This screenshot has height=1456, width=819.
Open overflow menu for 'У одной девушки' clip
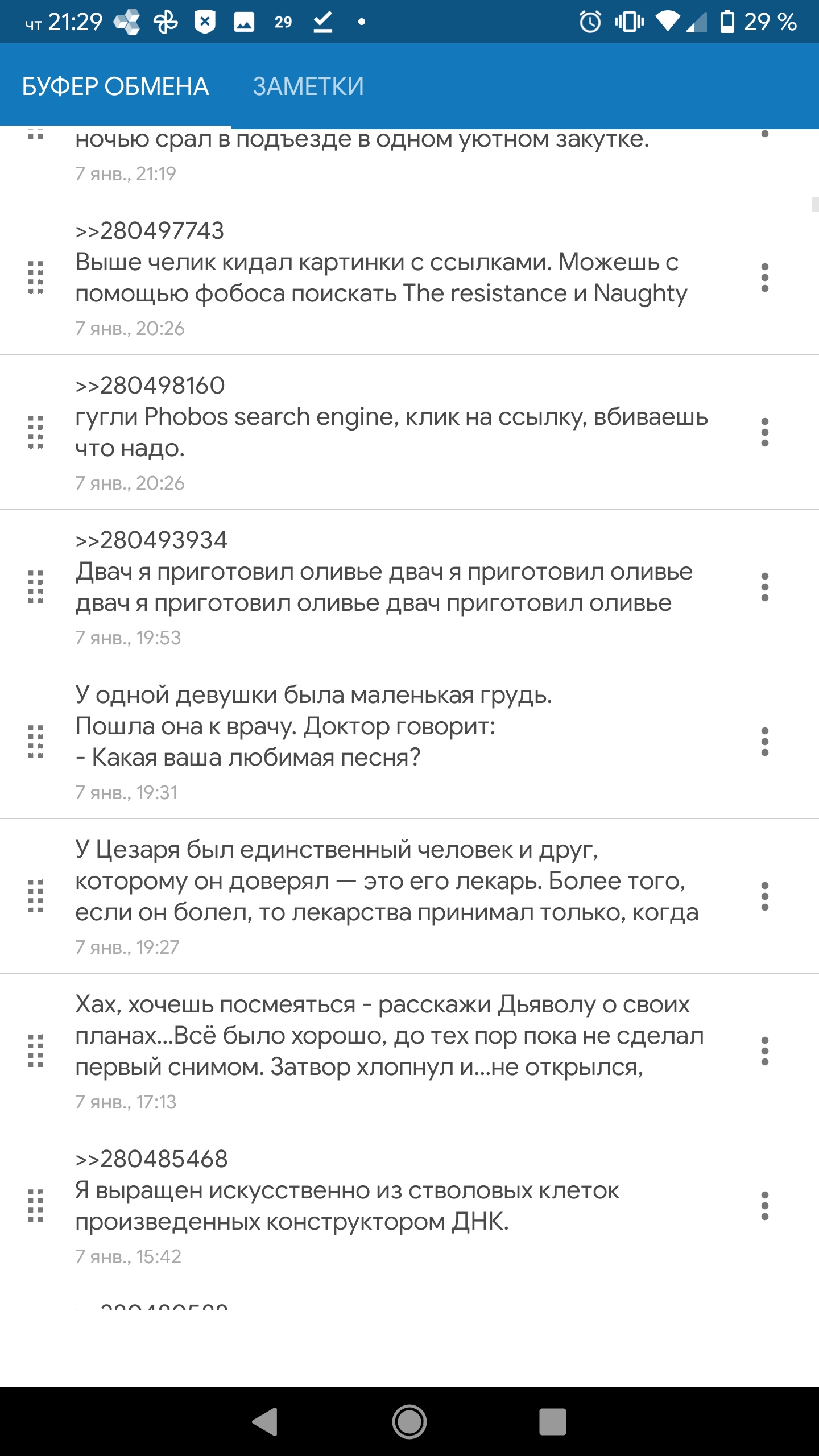(x=765, y=742)
